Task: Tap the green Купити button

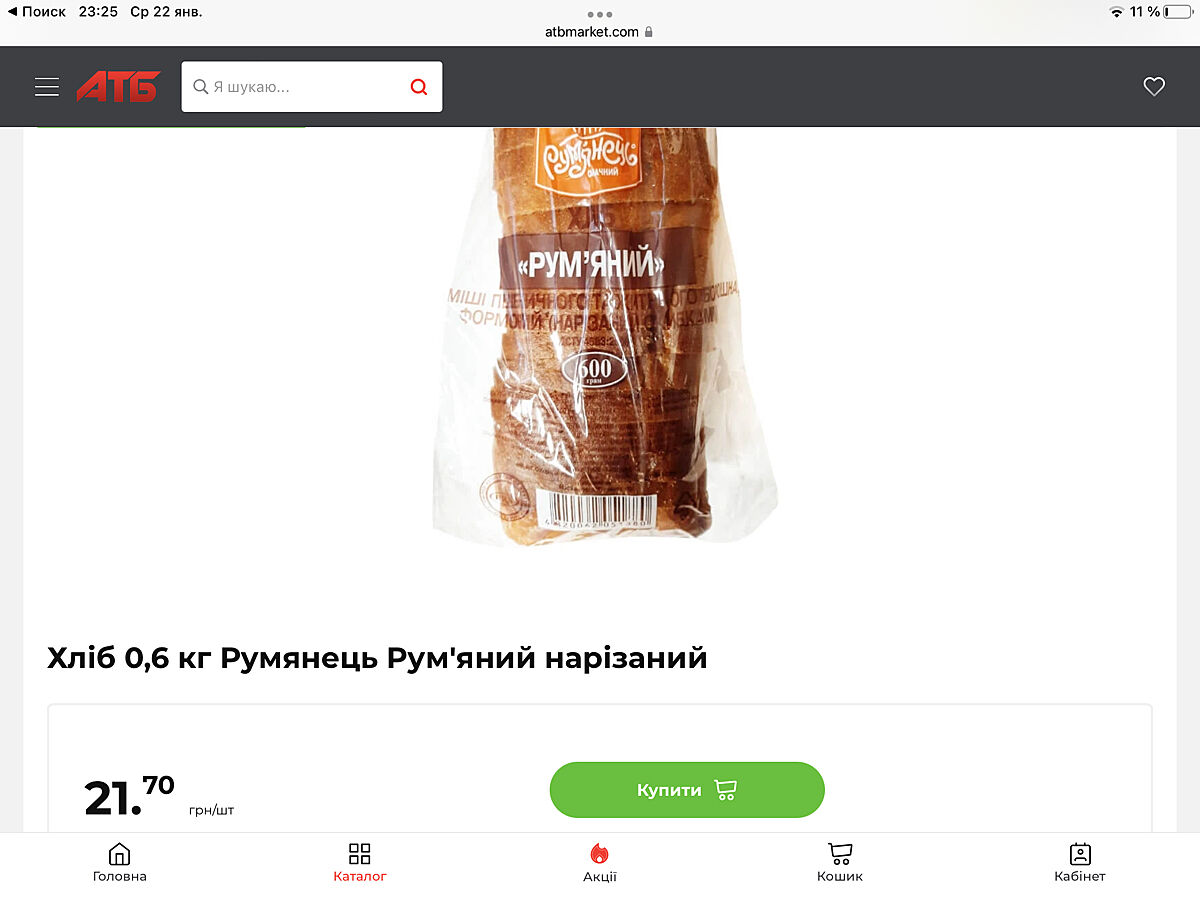Action: coord(687,790)
